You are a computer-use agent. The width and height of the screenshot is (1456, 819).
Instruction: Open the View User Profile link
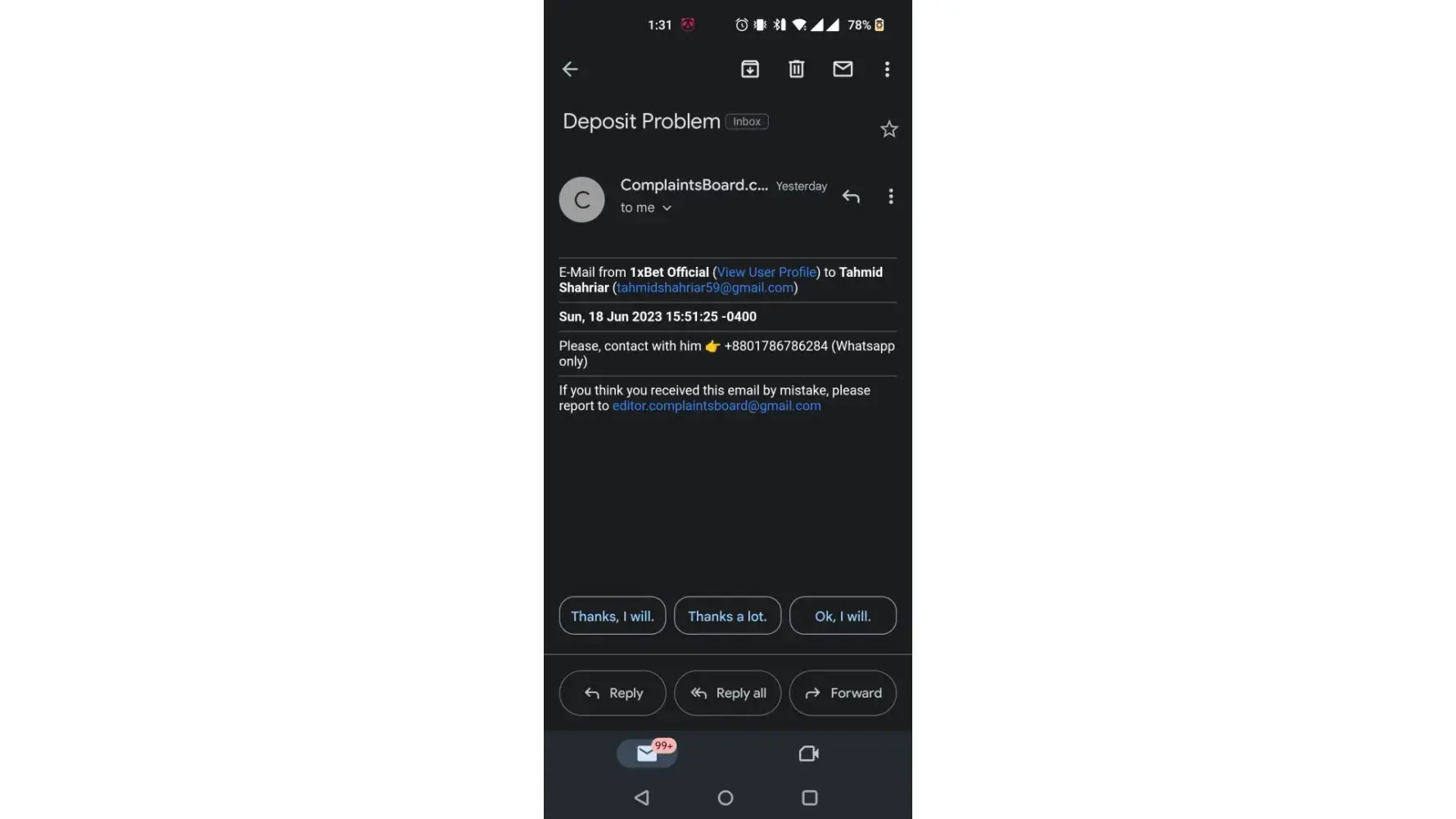766,272
